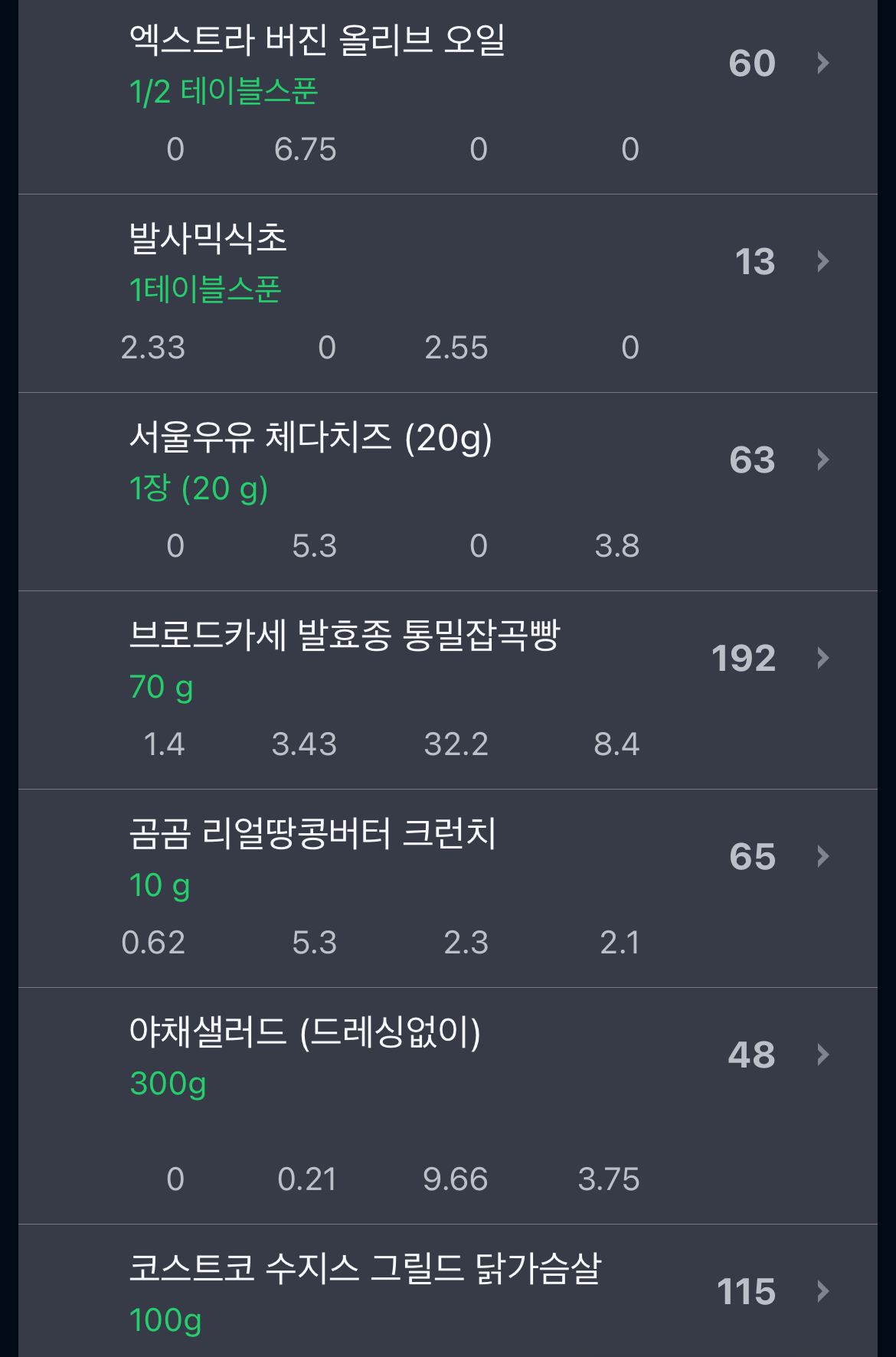Image resolution: width=896 pixels, height=1357 pixels.
Task: Tap the 192 calorie value for bread
Action: pyautogui.click(x=743, y=657)
